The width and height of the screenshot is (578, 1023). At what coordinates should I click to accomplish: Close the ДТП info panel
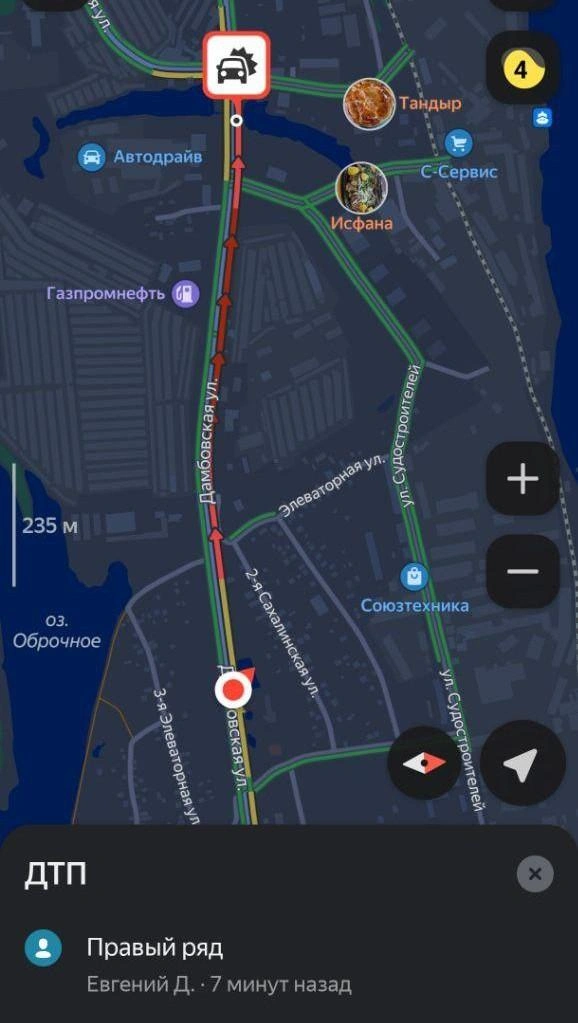click(x=535, y=874)
